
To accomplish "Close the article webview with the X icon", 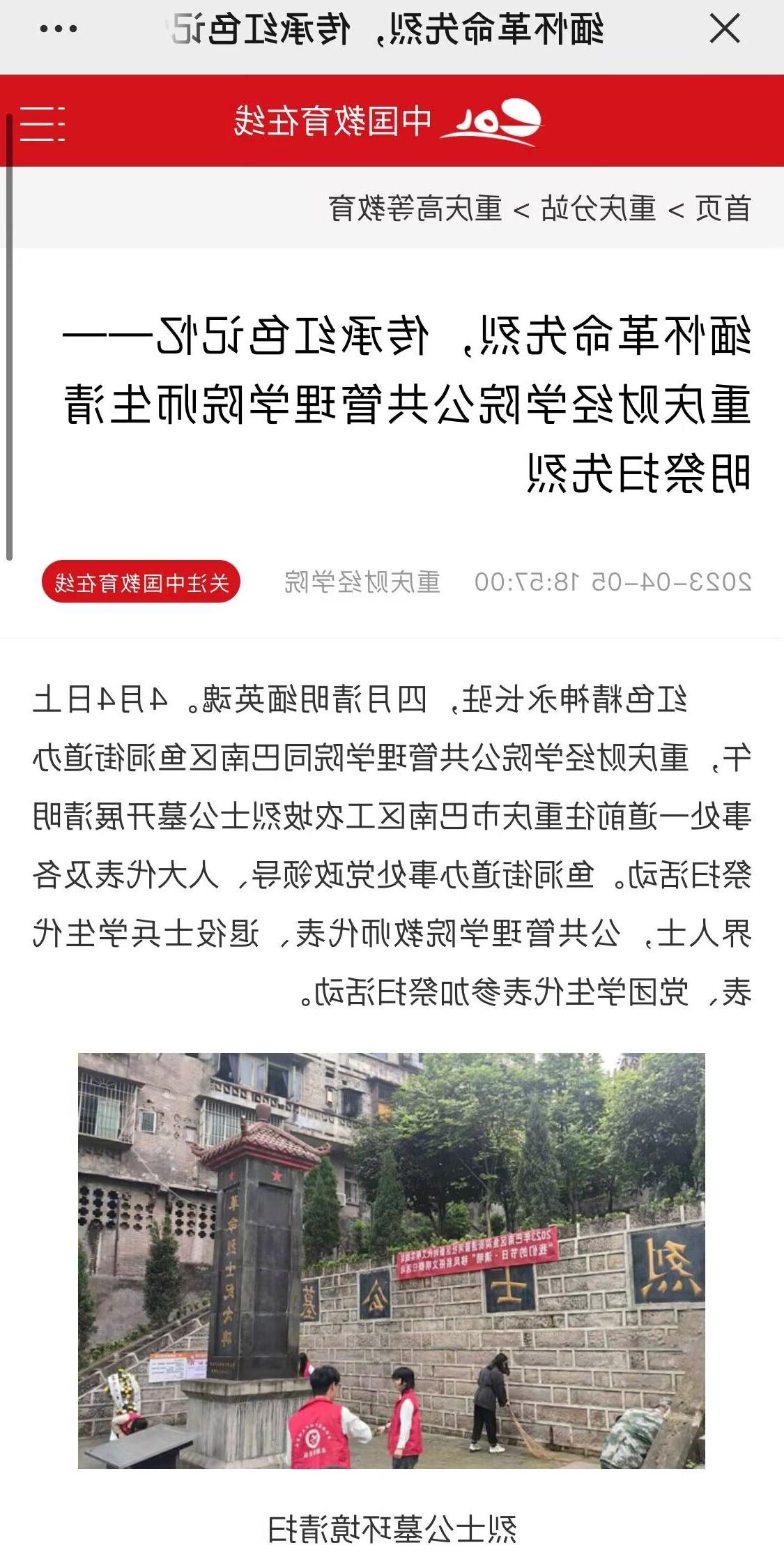I will 724,29.
